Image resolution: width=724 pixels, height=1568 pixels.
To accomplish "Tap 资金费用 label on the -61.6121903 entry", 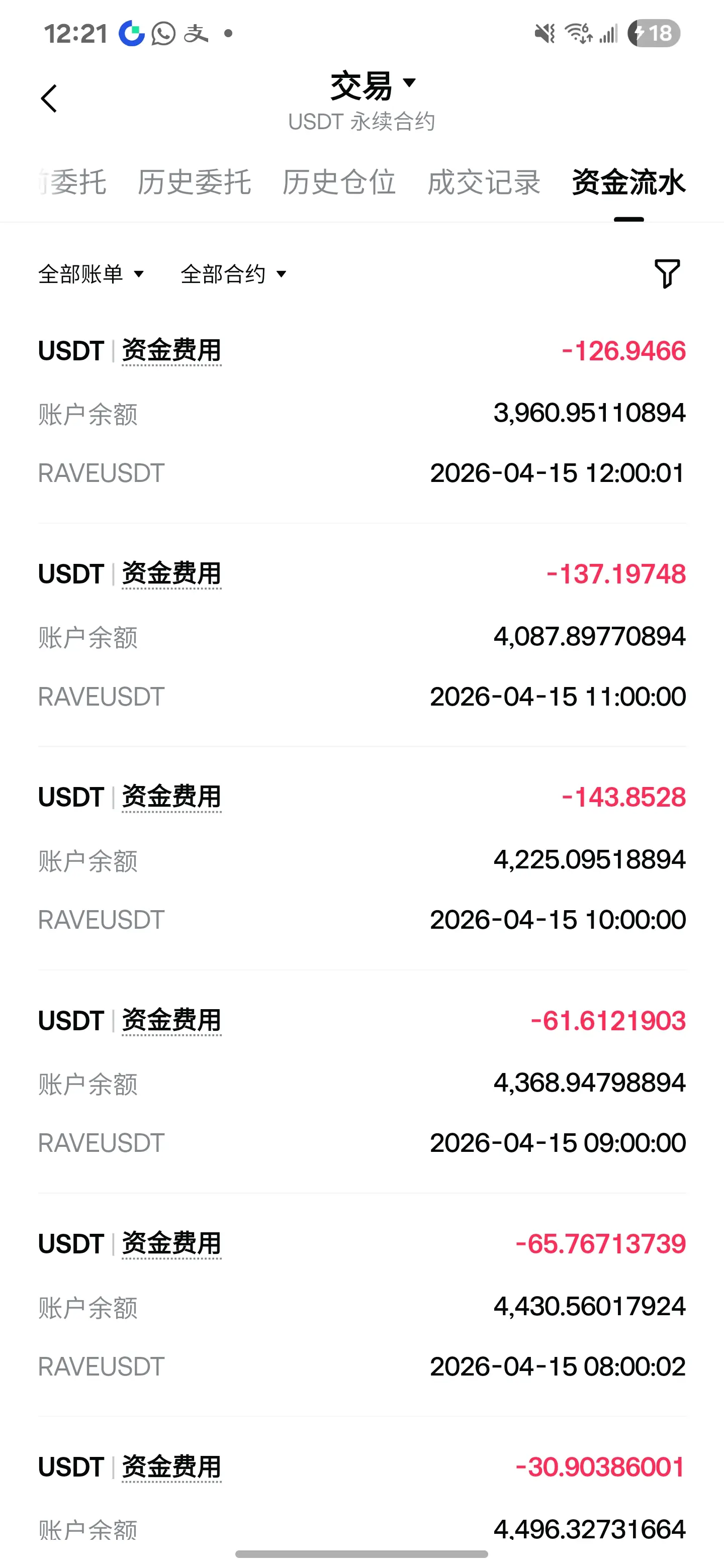I will tap(172, 1021).
